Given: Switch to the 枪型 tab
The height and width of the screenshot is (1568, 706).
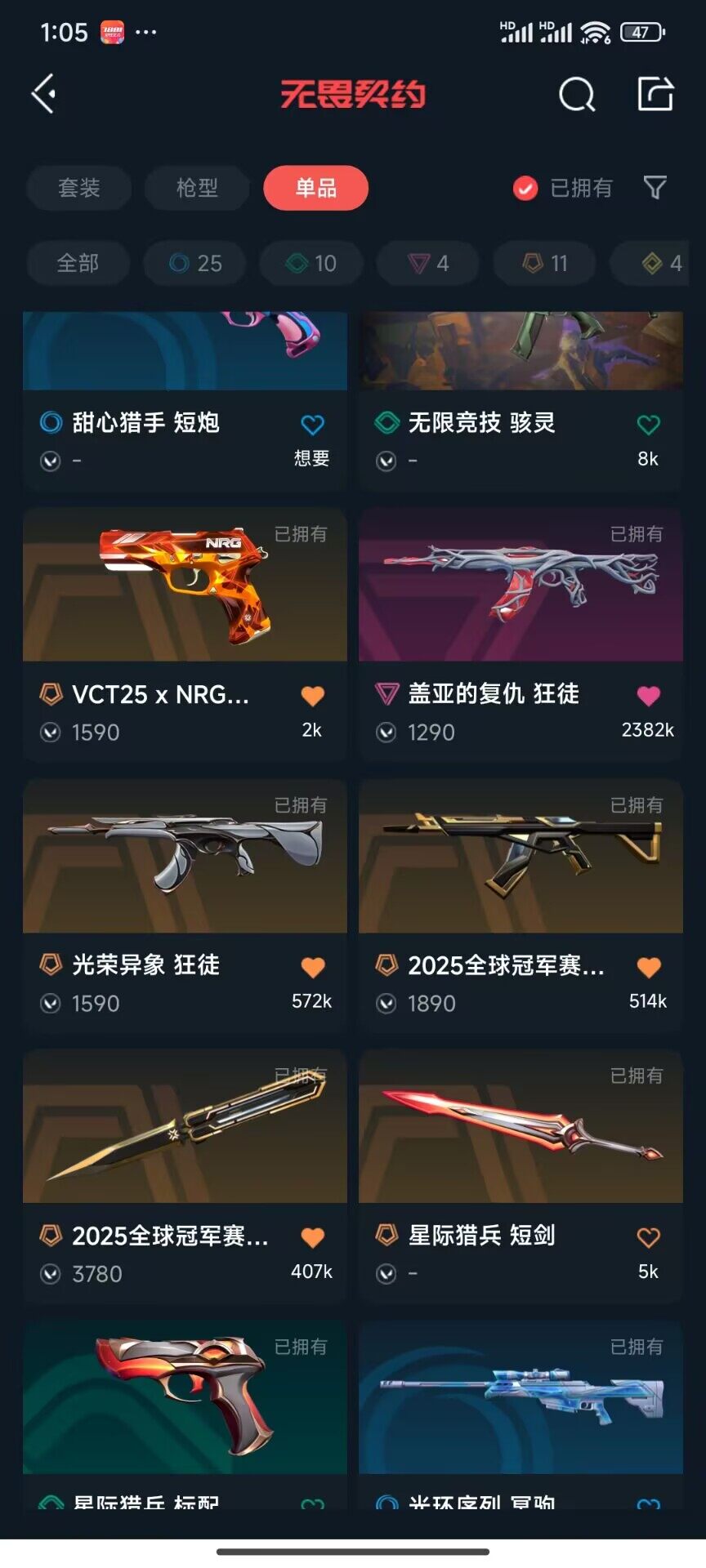Looking at the screenshot, I should (x=197, y=188).
